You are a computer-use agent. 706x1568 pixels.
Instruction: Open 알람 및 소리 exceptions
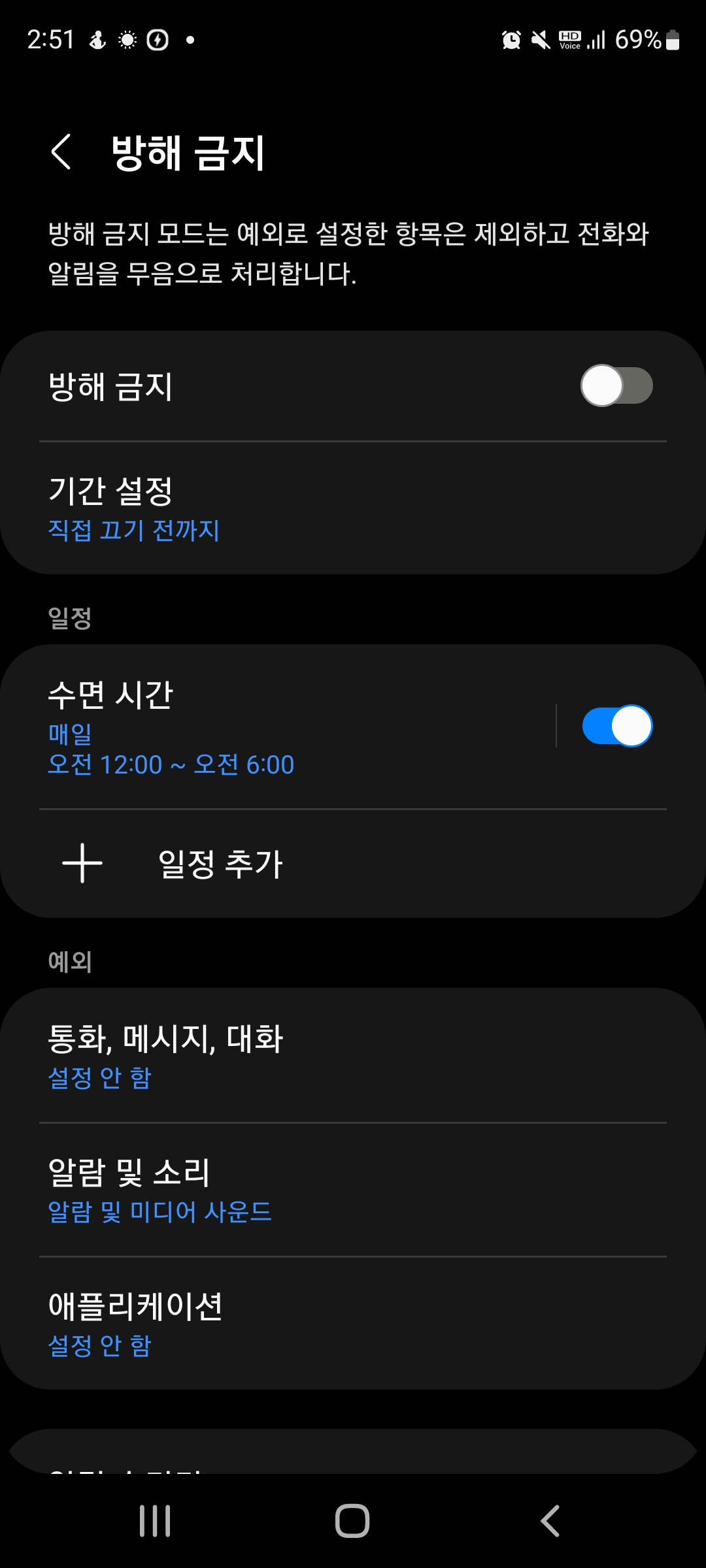[353, 1189]
